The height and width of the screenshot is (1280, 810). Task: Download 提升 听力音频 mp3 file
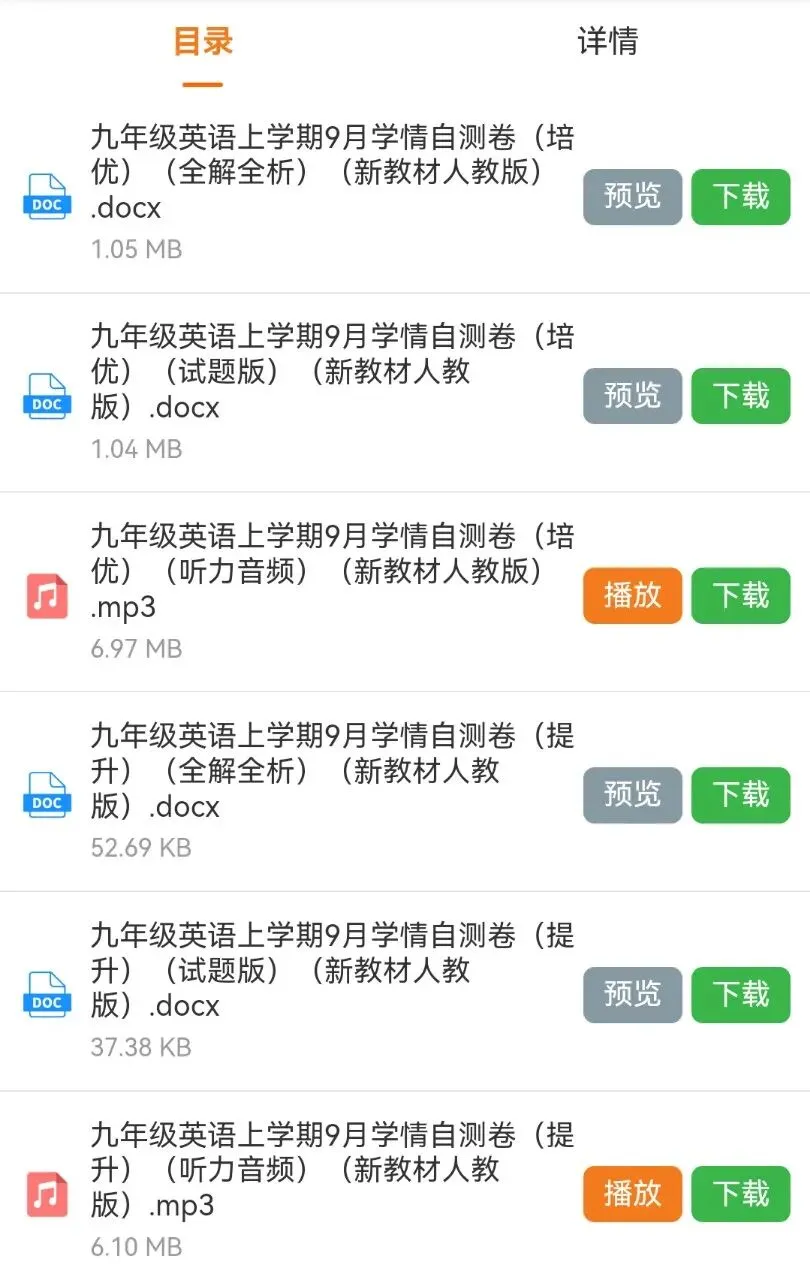[741, 1194]
